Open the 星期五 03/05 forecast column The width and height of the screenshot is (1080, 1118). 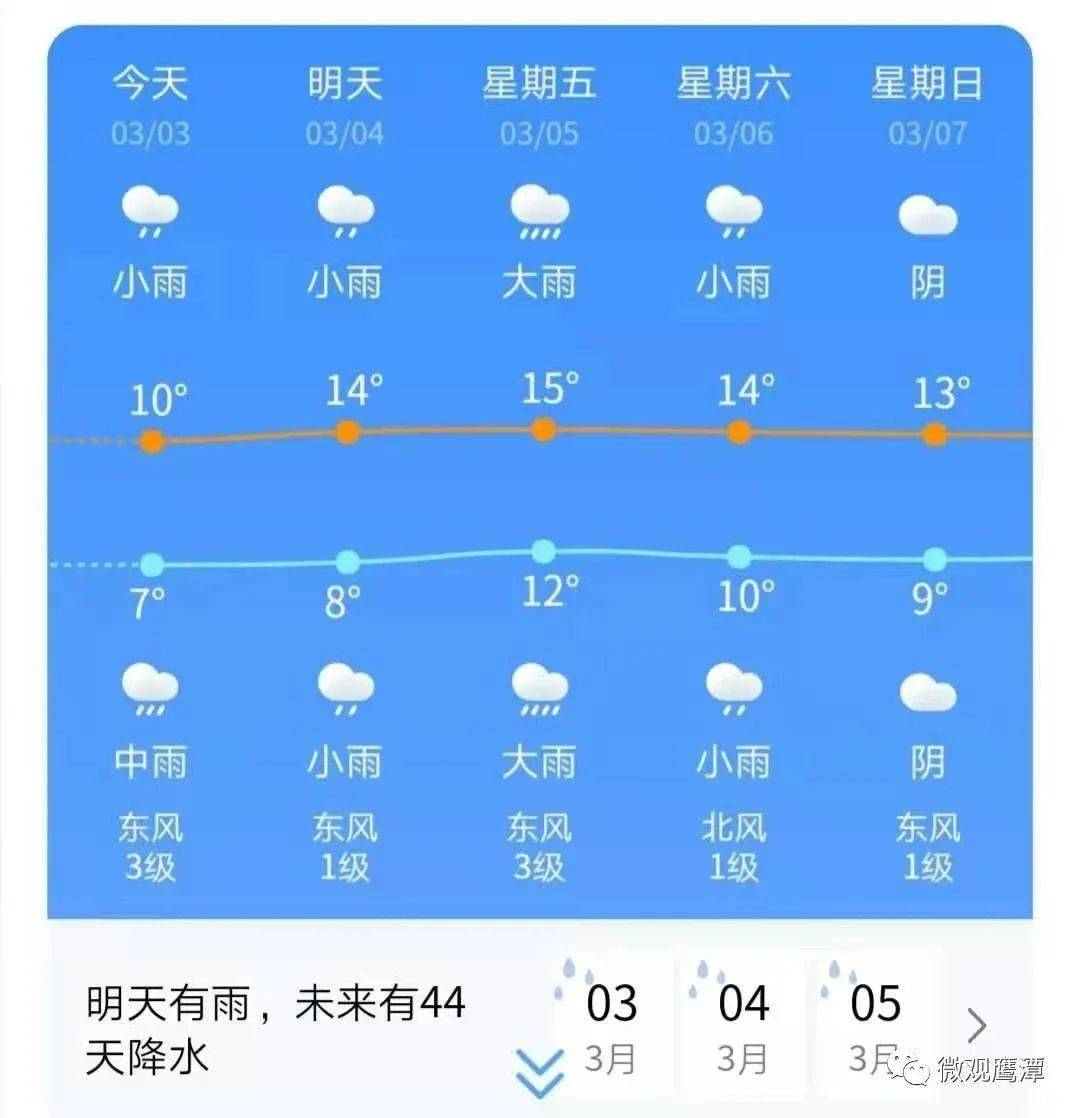point(540,105)
